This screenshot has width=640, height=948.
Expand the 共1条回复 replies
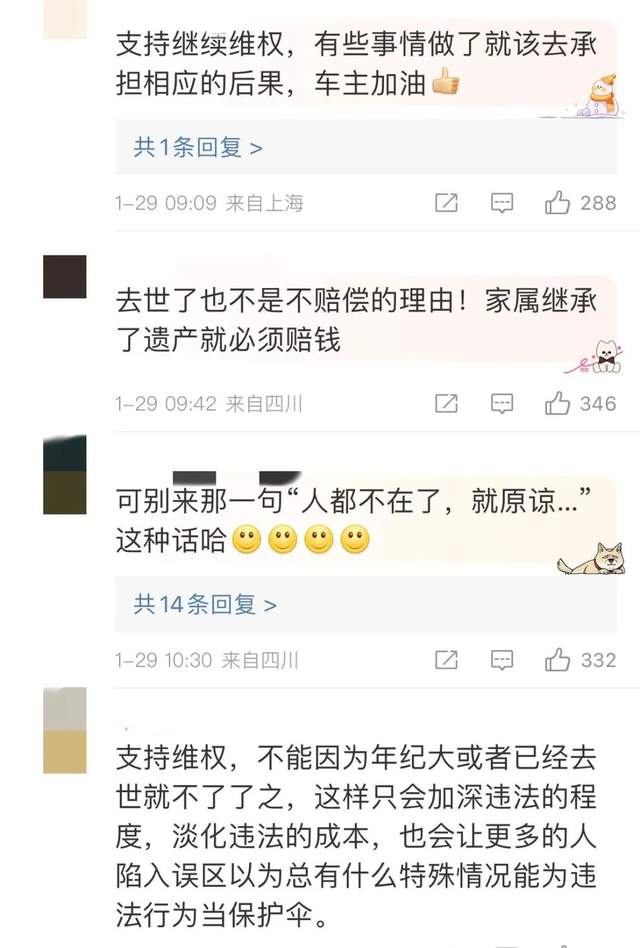[x=198, y=148]
